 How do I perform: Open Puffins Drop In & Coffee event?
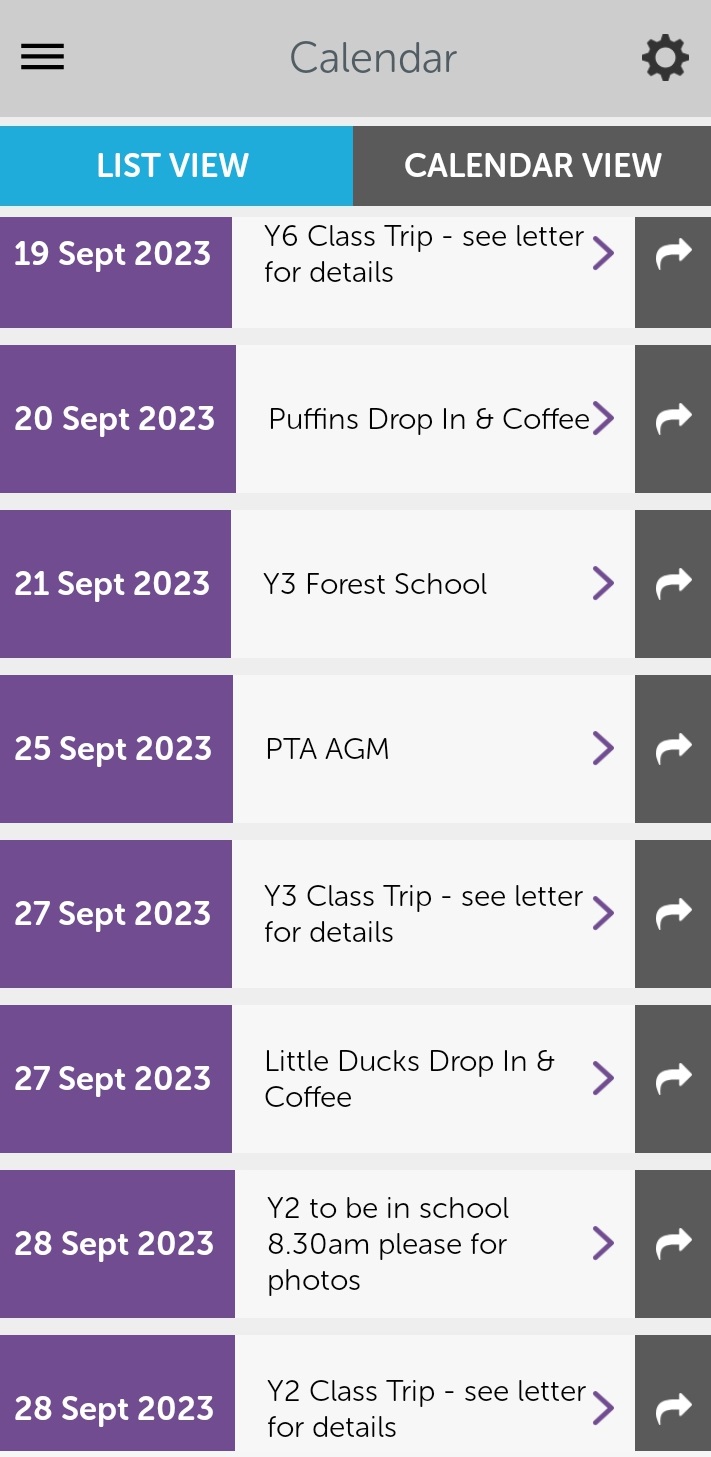point(434,419)
